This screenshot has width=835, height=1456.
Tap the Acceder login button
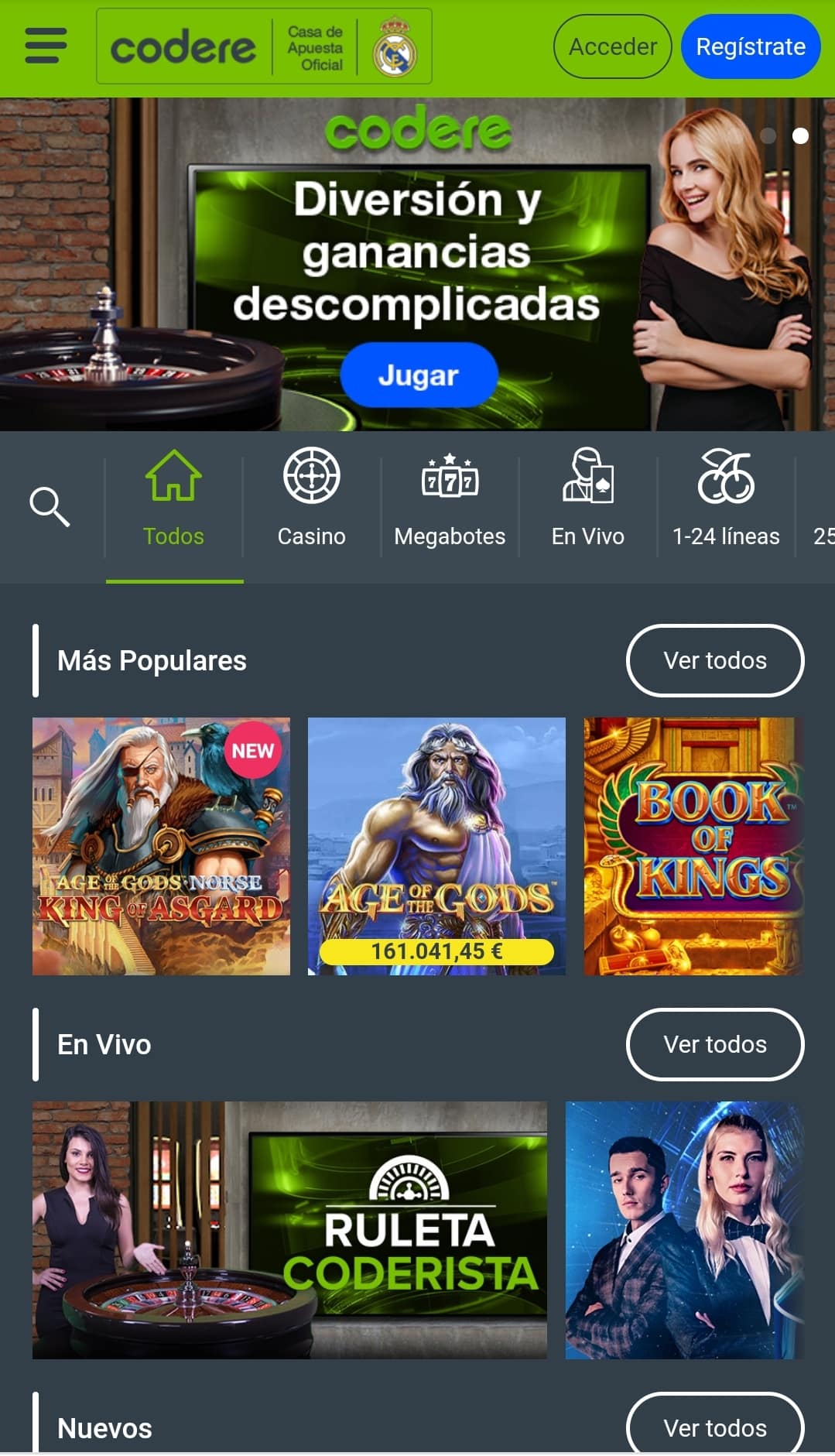(x=612, y=46)
